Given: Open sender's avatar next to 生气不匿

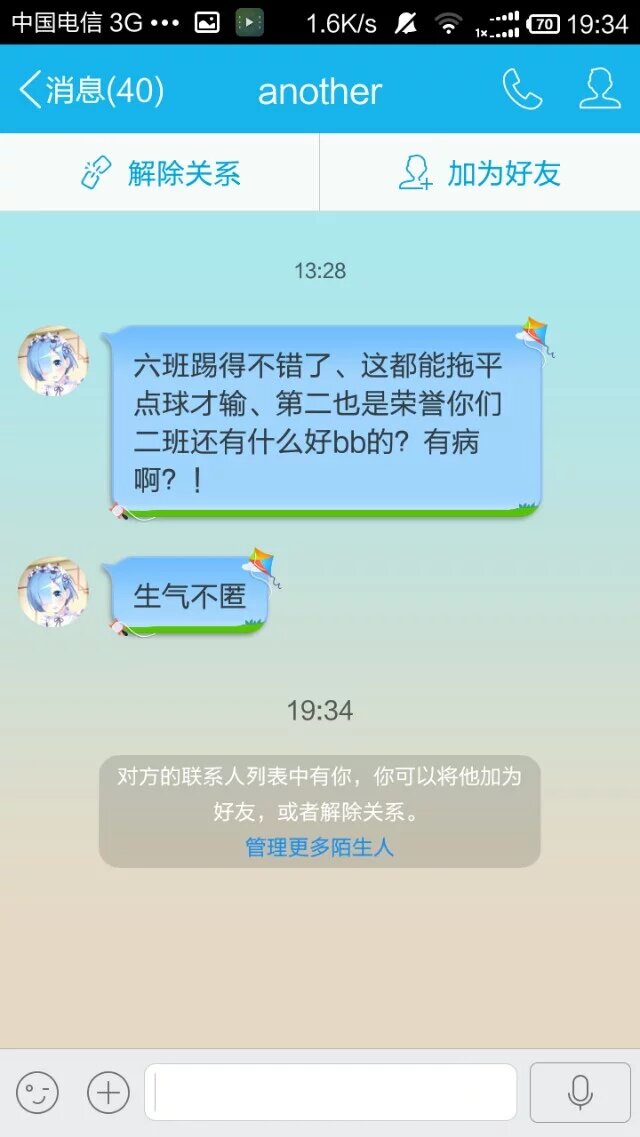Looking at the screenshot, I should (53, 592).
